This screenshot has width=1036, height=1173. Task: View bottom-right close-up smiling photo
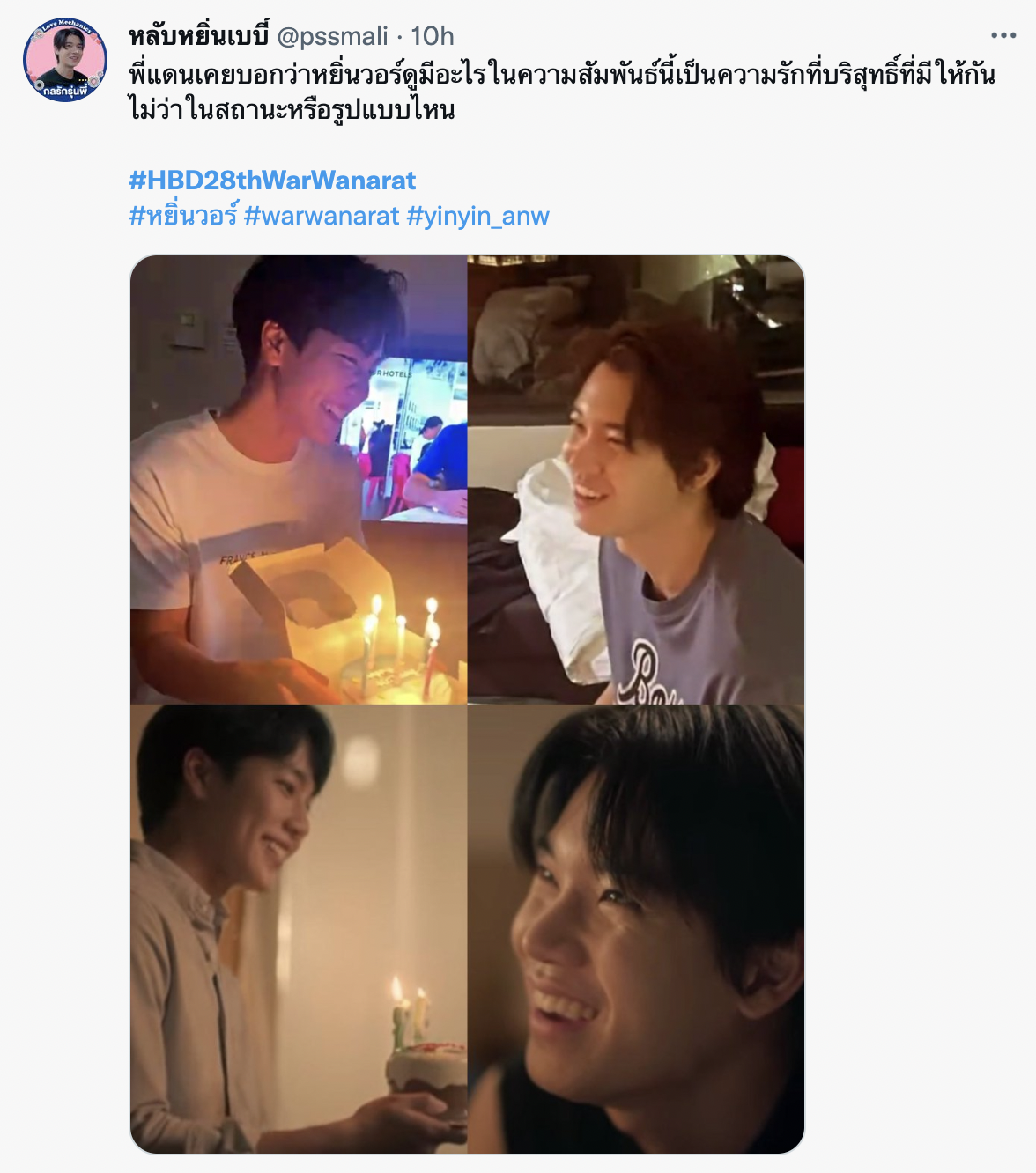[636, 929]
